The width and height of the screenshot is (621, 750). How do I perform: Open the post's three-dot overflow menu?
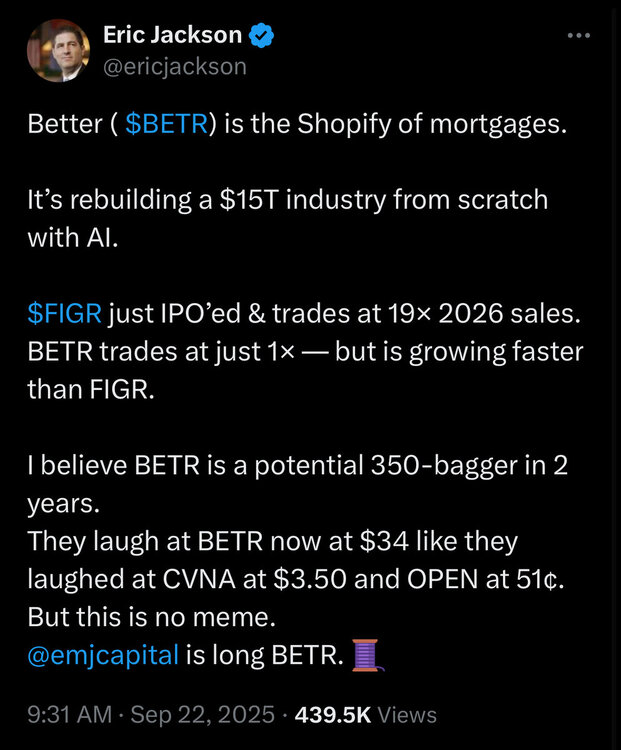579,36
